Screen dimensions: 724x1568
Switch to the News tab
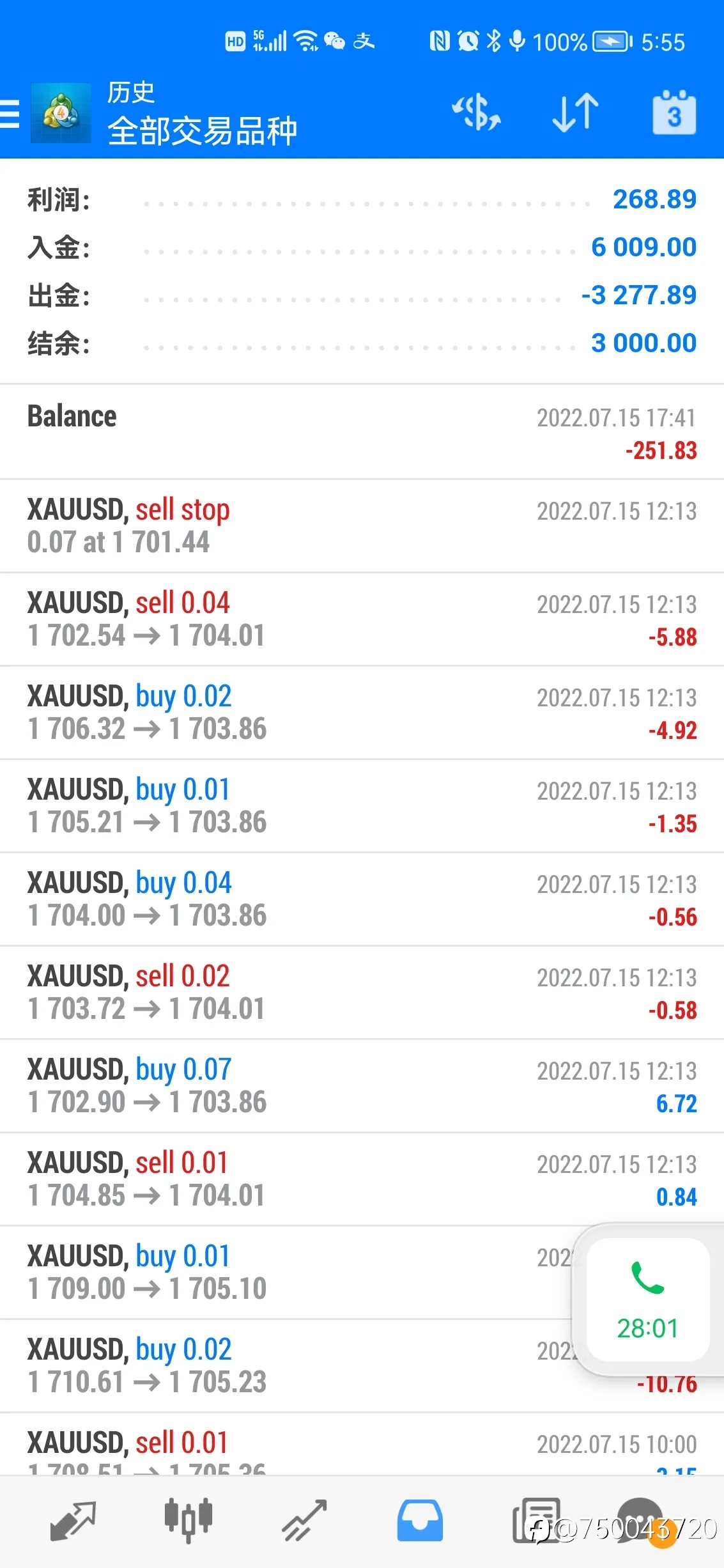click(537, 1521)
